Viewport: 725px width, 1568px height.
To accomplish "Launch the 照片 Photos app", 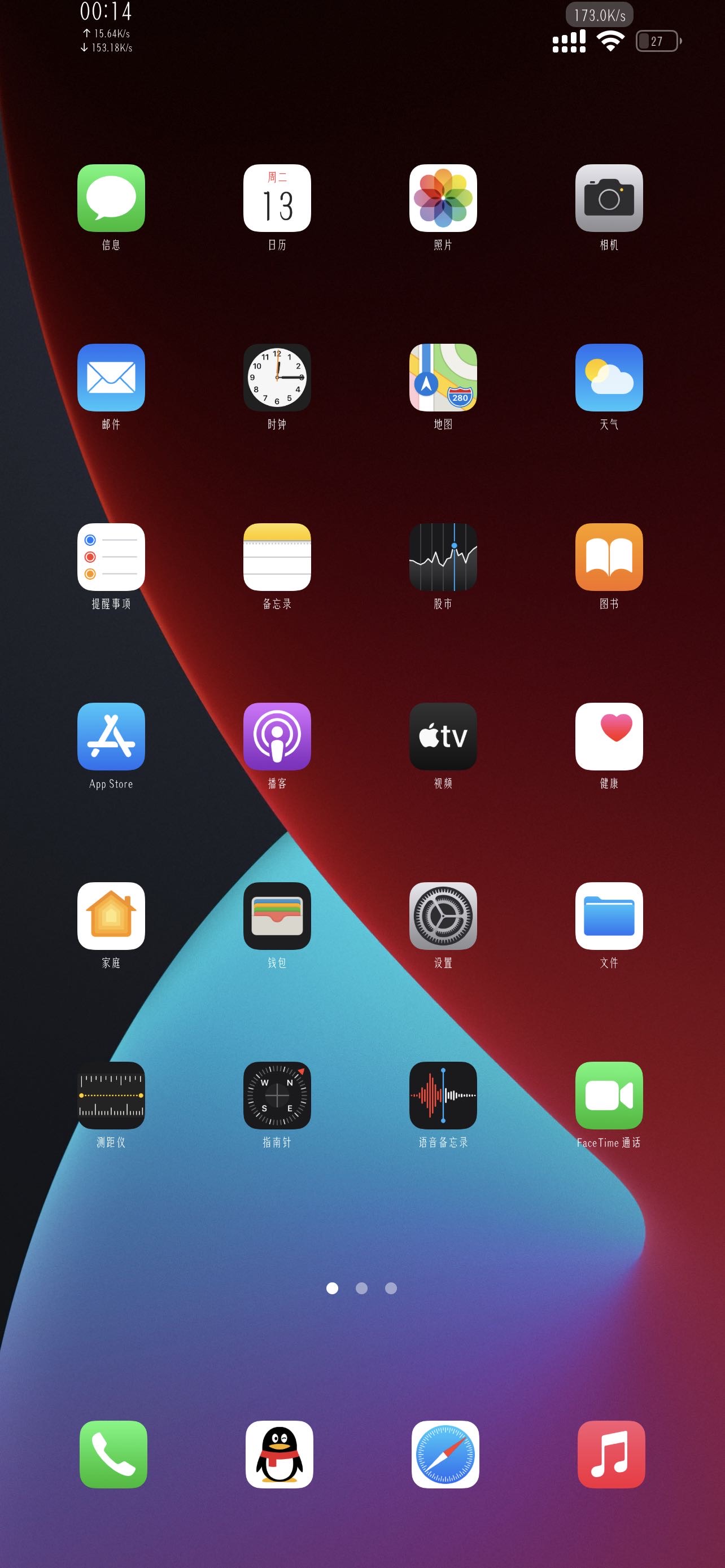I will click(443, 198).
